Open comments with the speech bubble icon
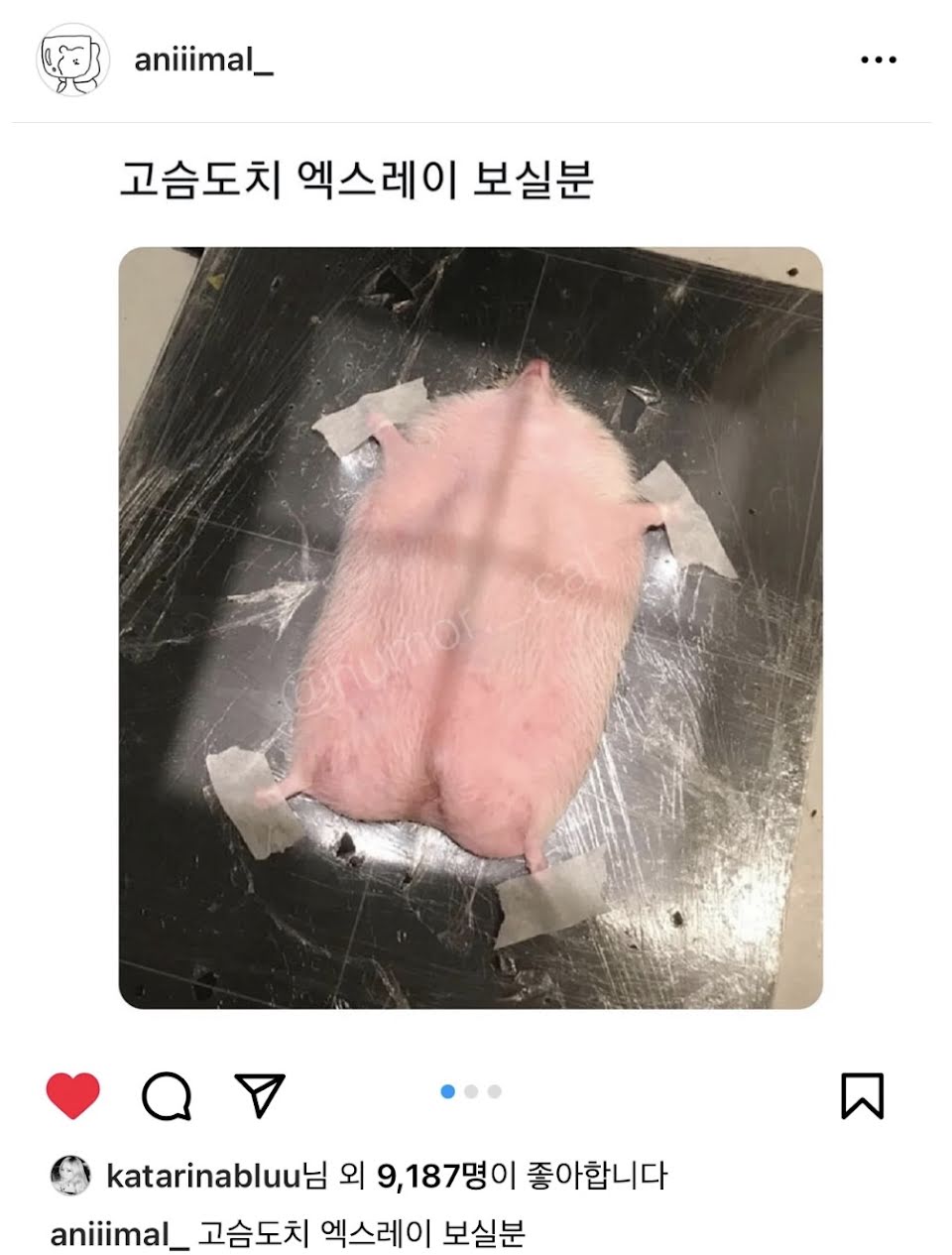 (x=167, y=1096)
